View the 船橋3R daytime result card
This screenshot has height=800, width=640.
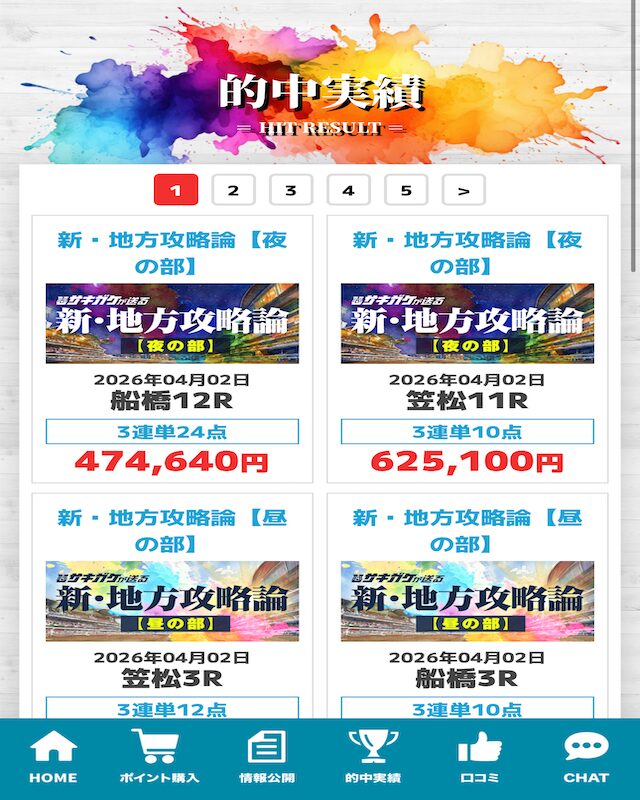coord(467,610)
